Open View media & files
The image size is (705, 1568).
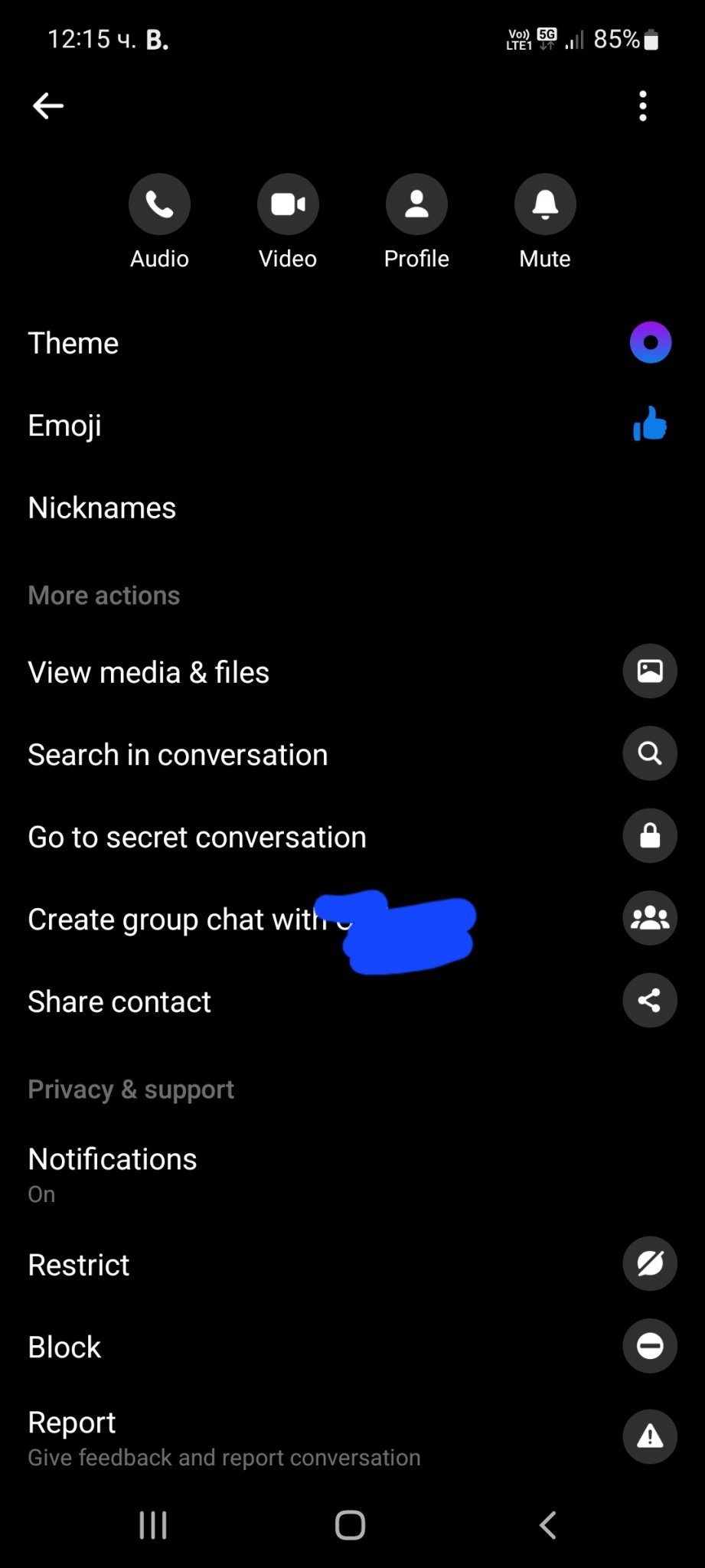pos(149,672)
